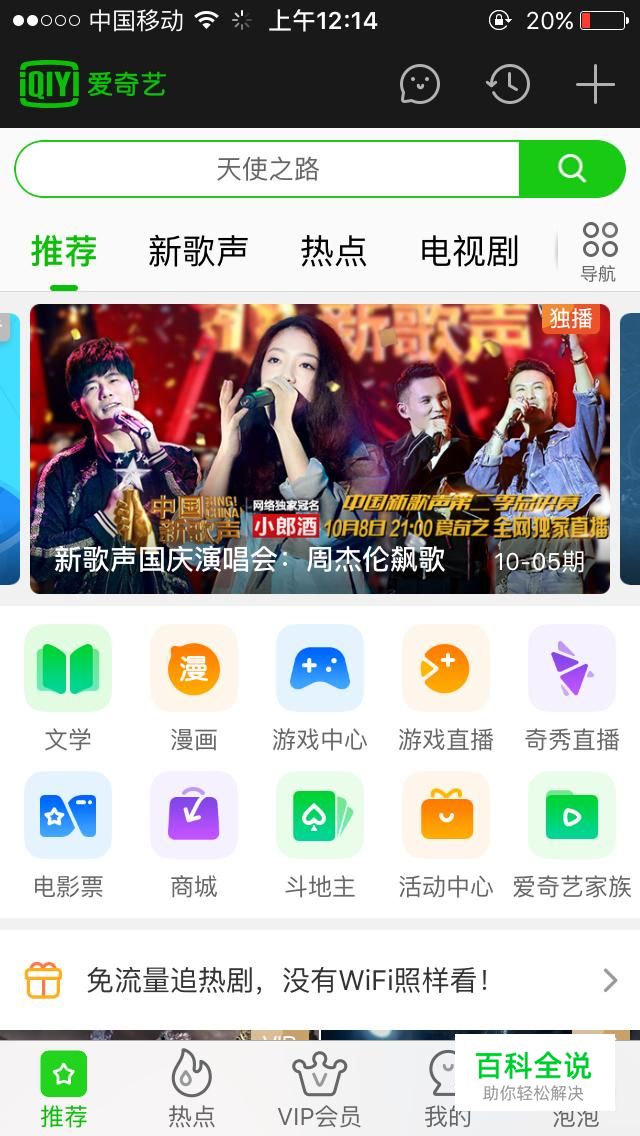Switch to the 新歌声 tab
Viewport: 640px width, 1136px height.
[x=198, y=251]
